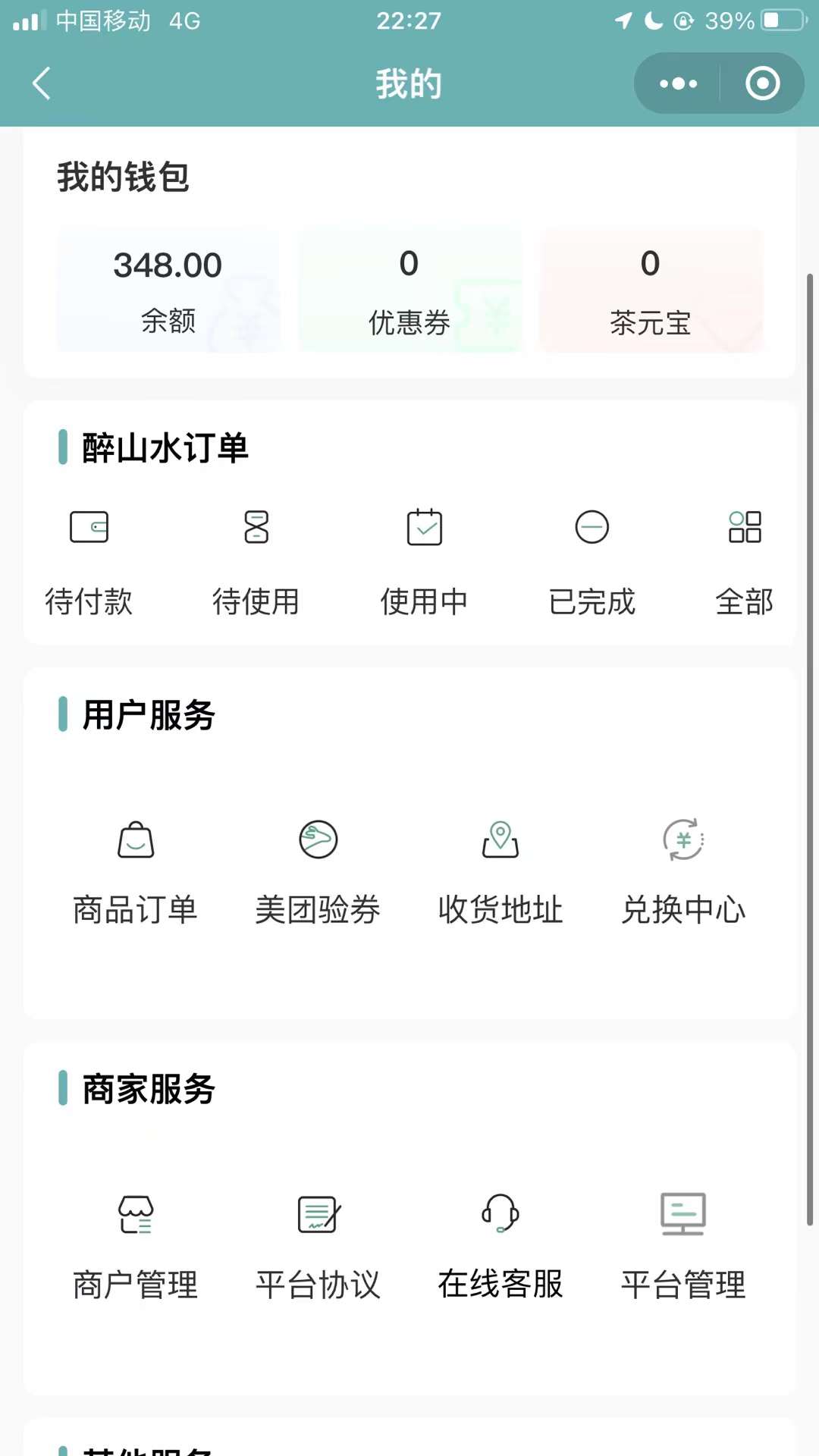Open the 余额 balance card
This screenshot has height=1456, width=819.
click(x=168, y=291)
